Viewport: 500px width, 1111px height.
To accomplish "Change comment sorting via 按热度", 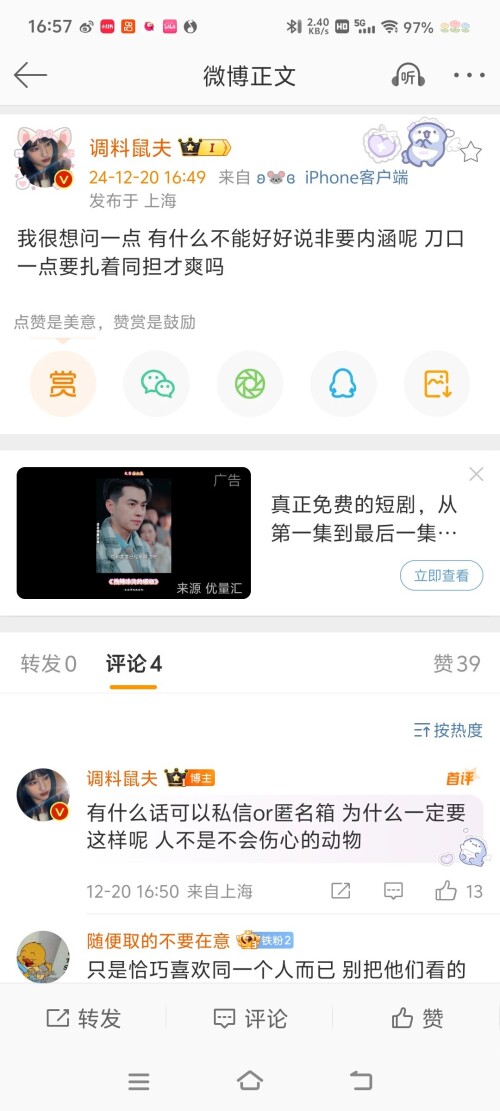I will click(x=448, y=730).
